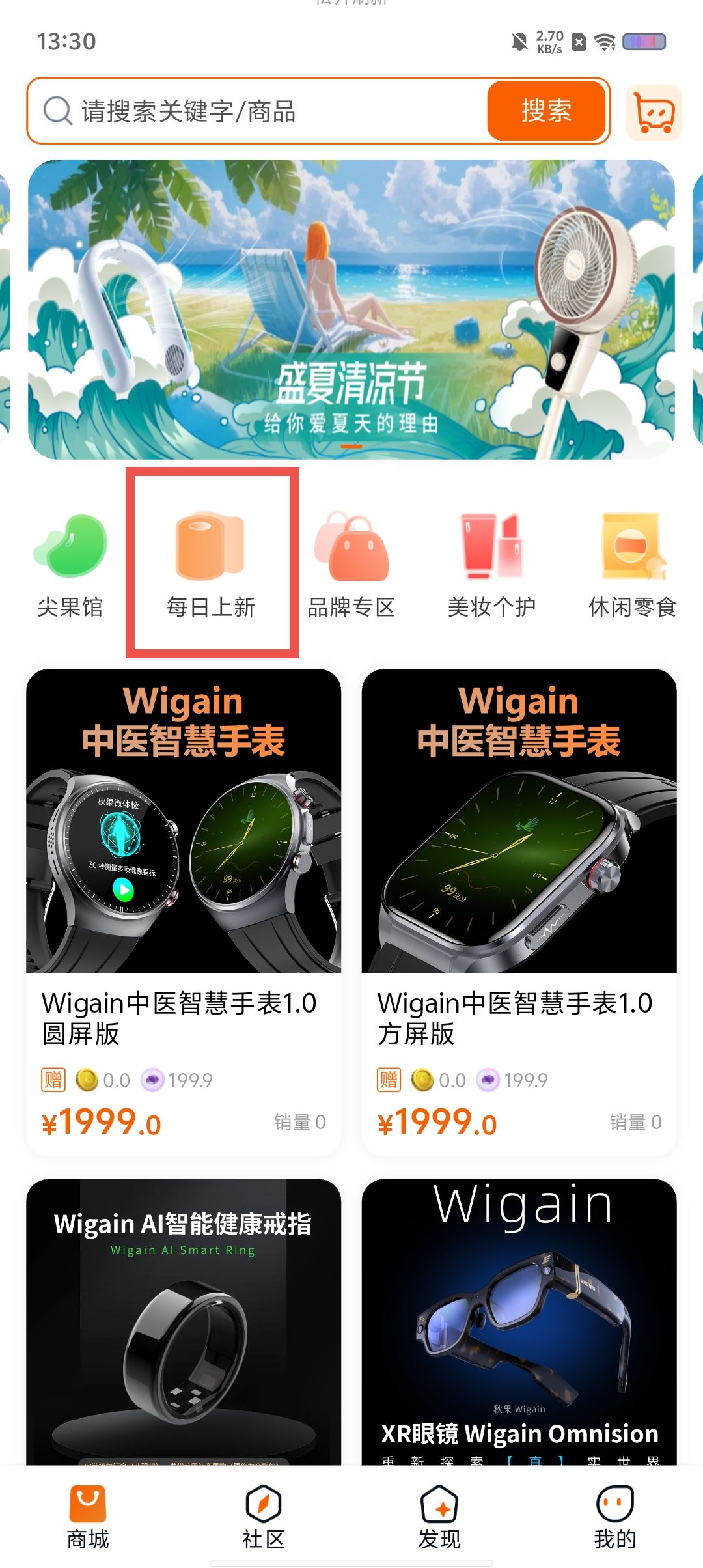Switch to the 社区 tab
The image size is (703, 1568).
click(x=264, y=1517)
